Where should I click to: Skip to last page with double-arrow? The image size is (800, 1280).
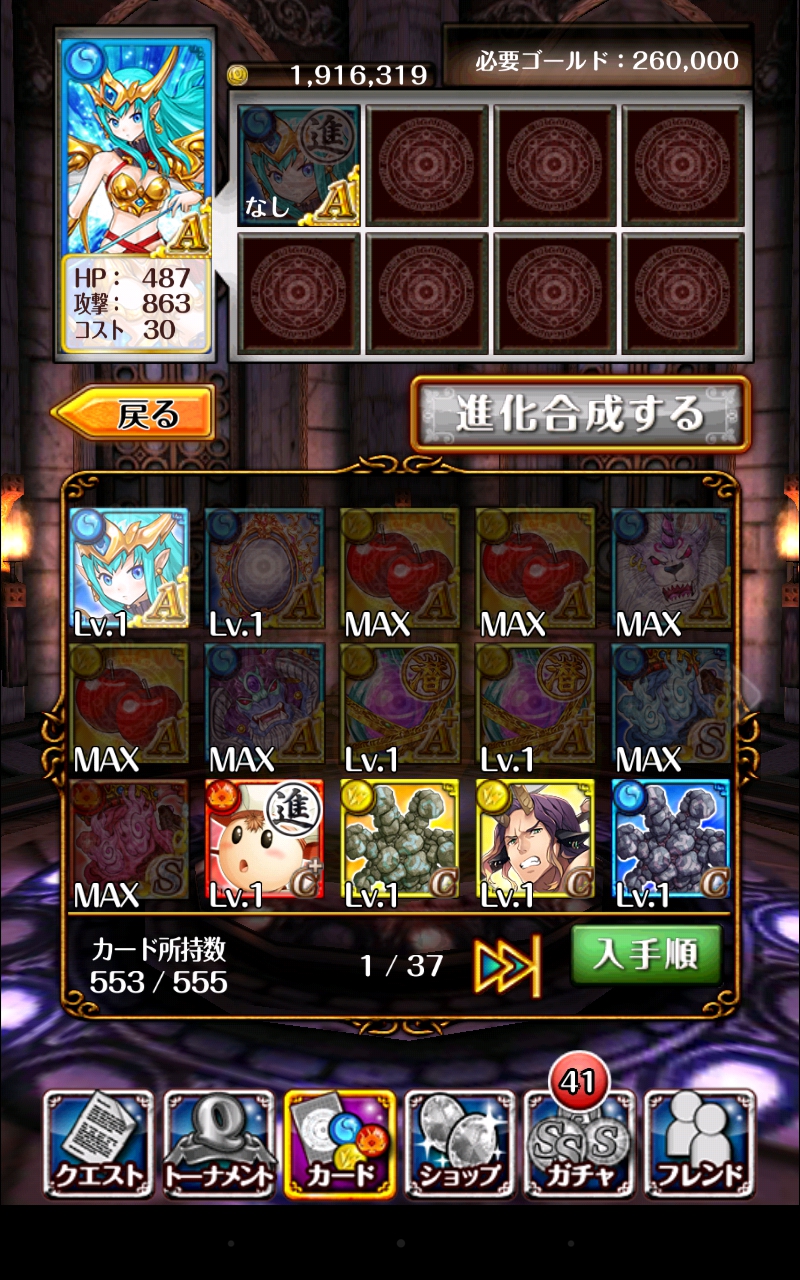tap(507, 964)
